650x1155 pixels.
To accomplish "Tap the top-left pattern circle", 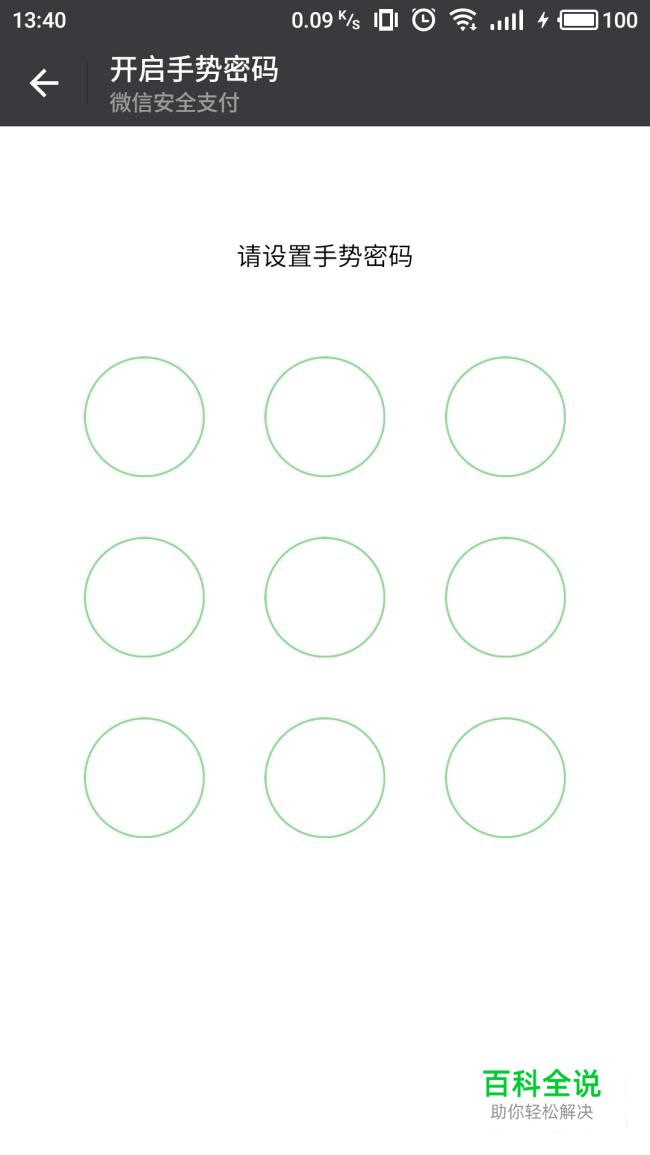I will coord(144,417).
